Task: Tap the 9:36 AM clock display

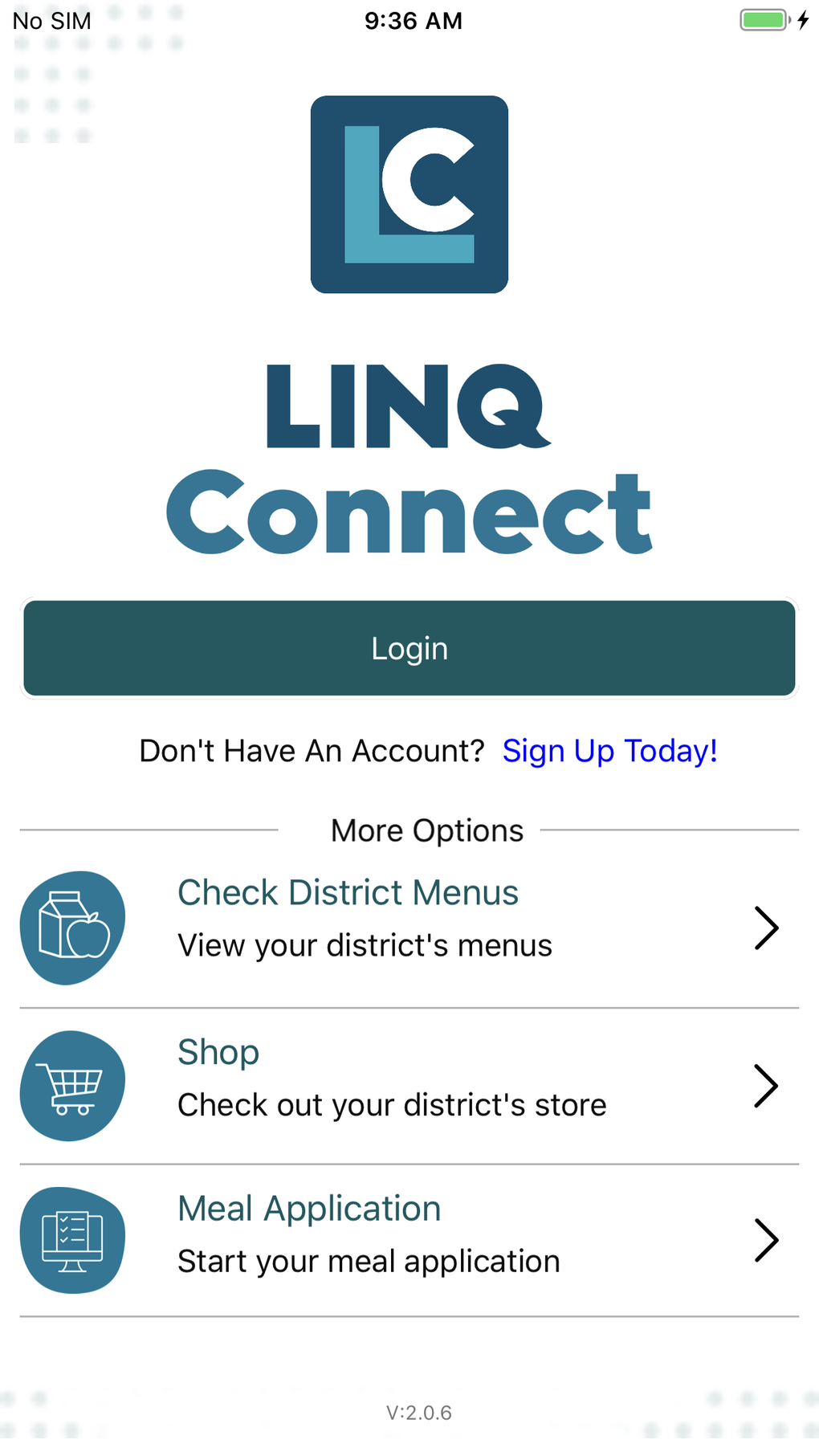Action: click(413, 21)
